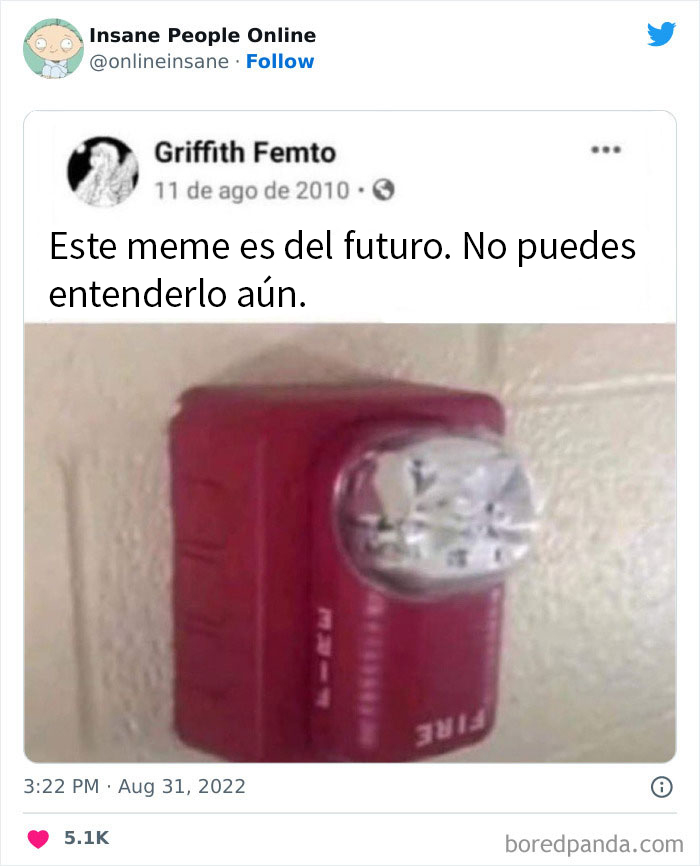Image resolution: width=700 pixels, height=866 pixels.
Task: Open the tweet's attached image
Action: coord(349,540)
